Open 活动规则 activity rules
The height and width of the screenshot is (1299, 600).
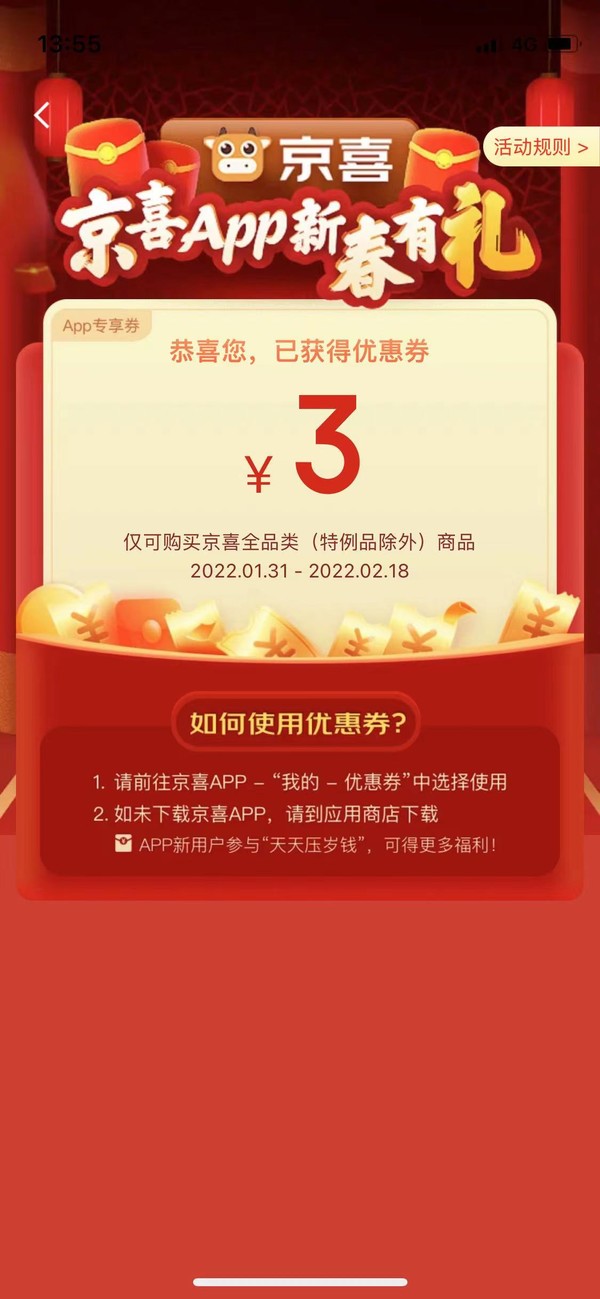point(541,147)
